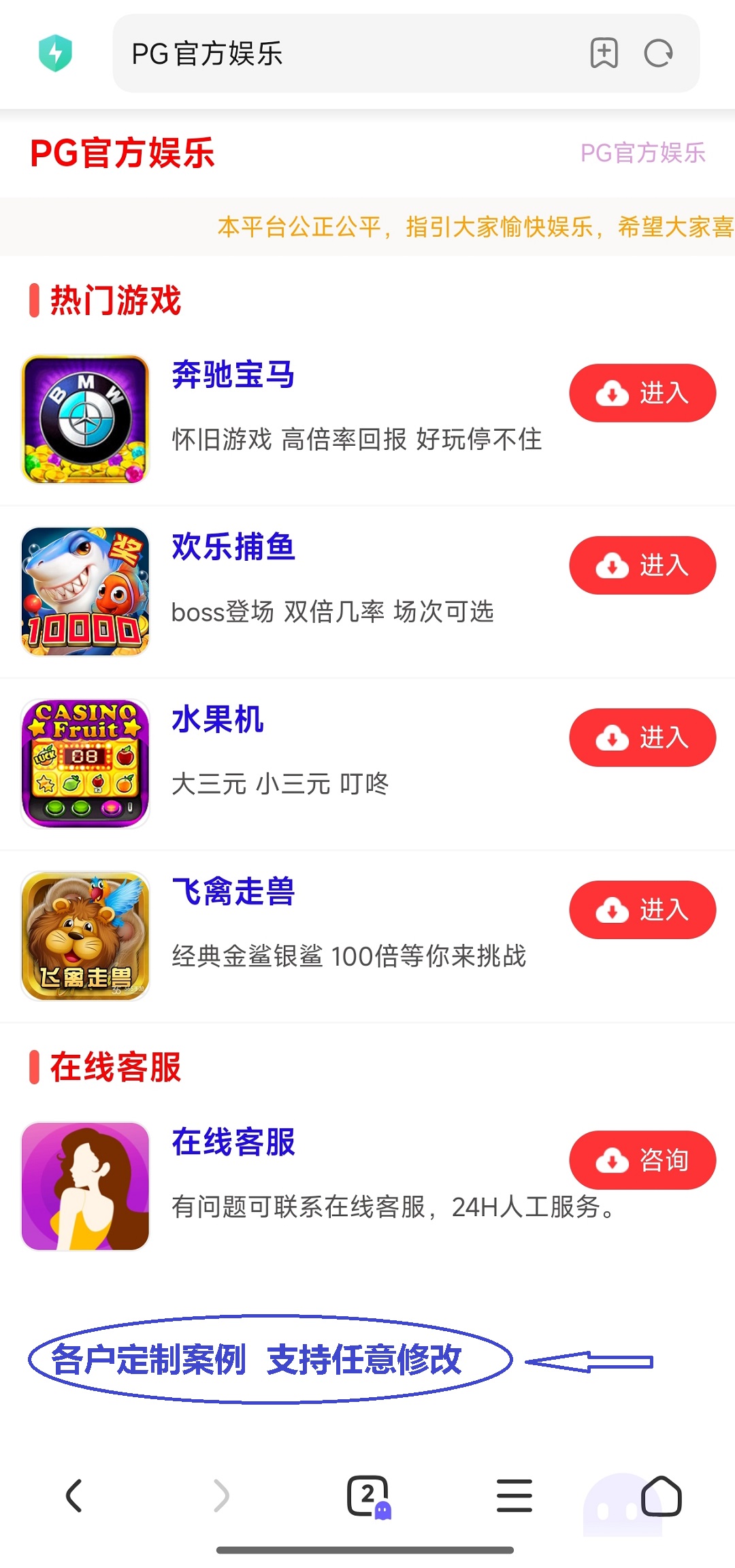The width and height of the screenshot is (735, 1568).
Task: Go to the browser home page
Action: pyautogui.click(x=661, y=1496)
